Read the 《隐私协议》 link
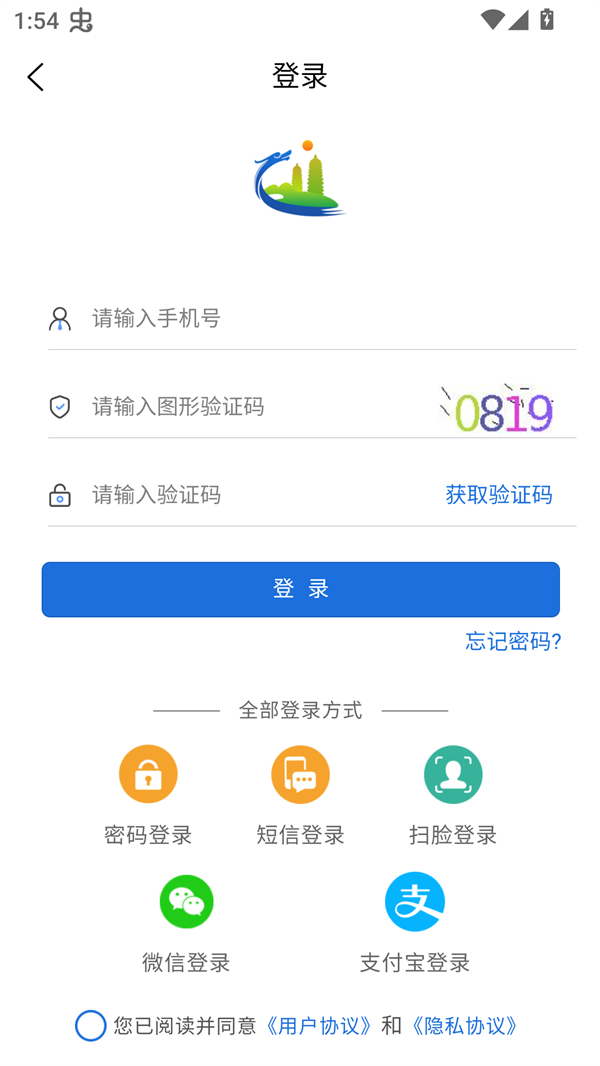The height and width of the screenshot is (1066, 600). pos(465,1026)
